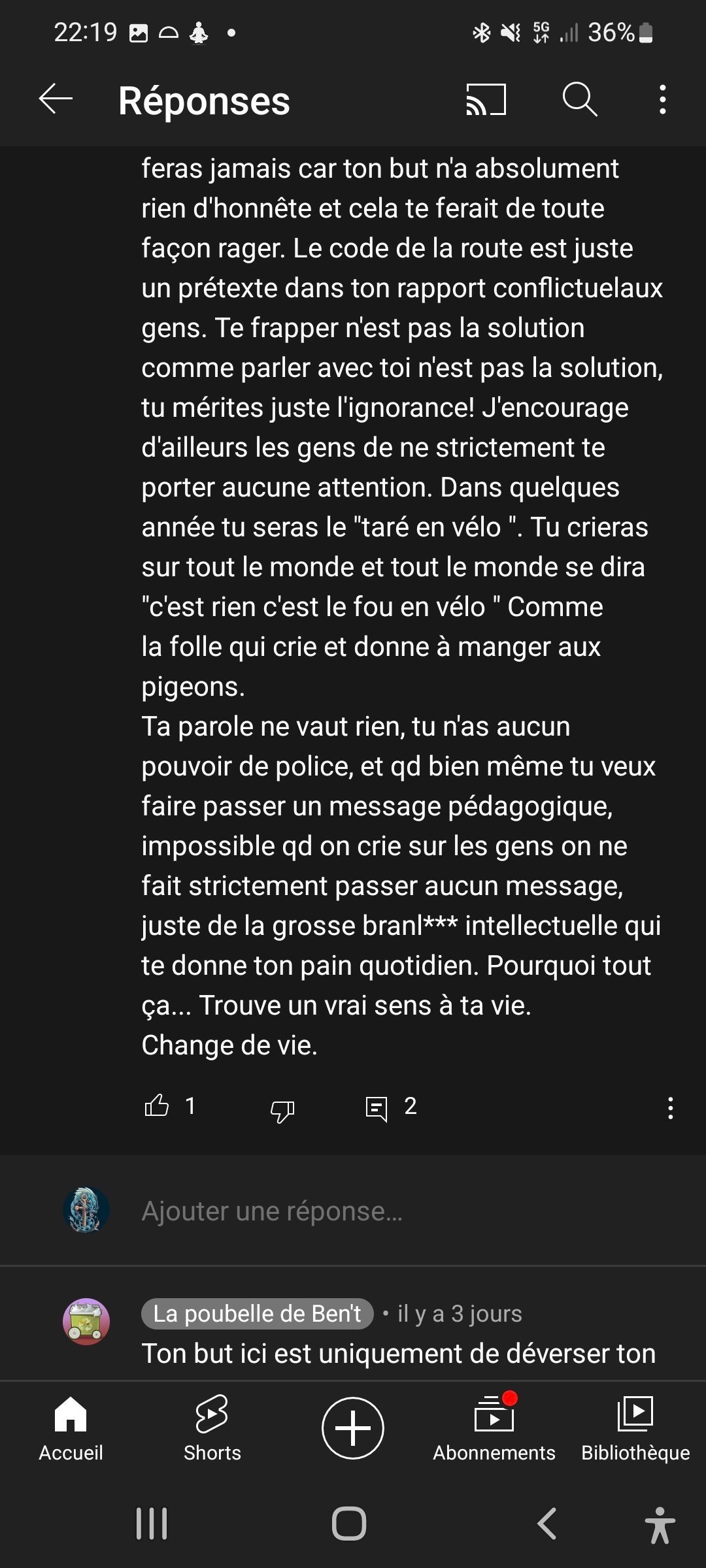The height and width of the screenshot is (1568, 706).
Task: Open the search magnifier
Action: 580,100
